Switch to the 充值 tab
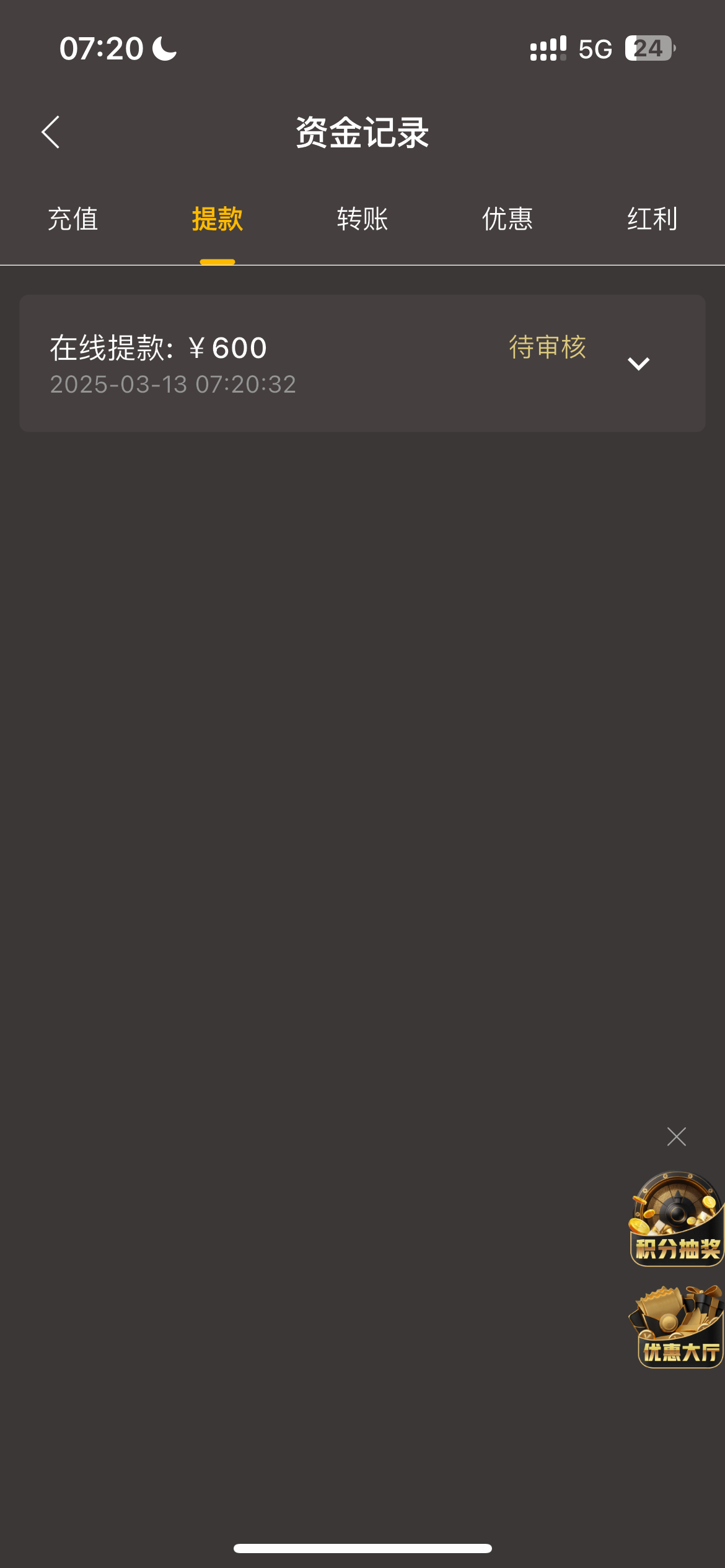 click(72, 219)
